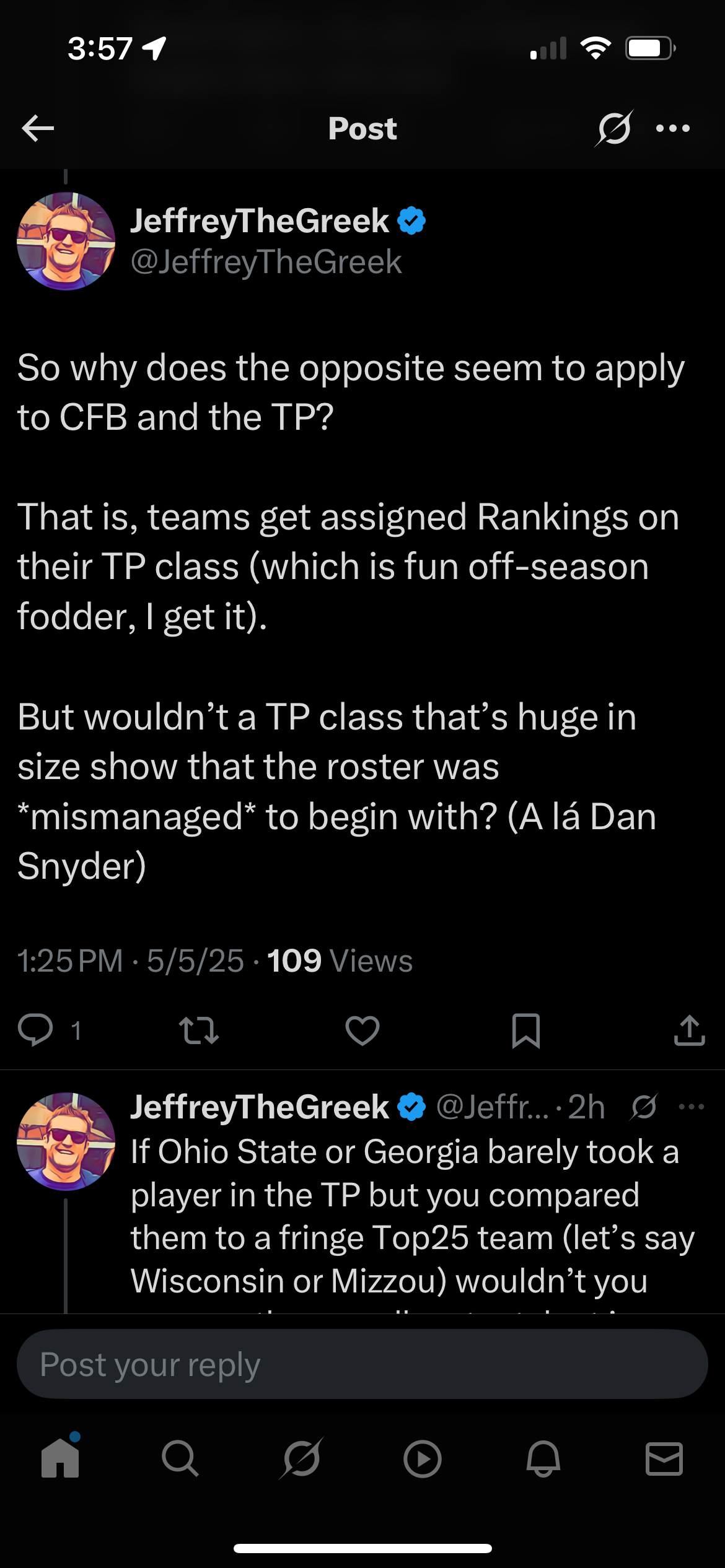Like the main post
The height and width of the screenshot is (1568, 725).
point(362,1031)
